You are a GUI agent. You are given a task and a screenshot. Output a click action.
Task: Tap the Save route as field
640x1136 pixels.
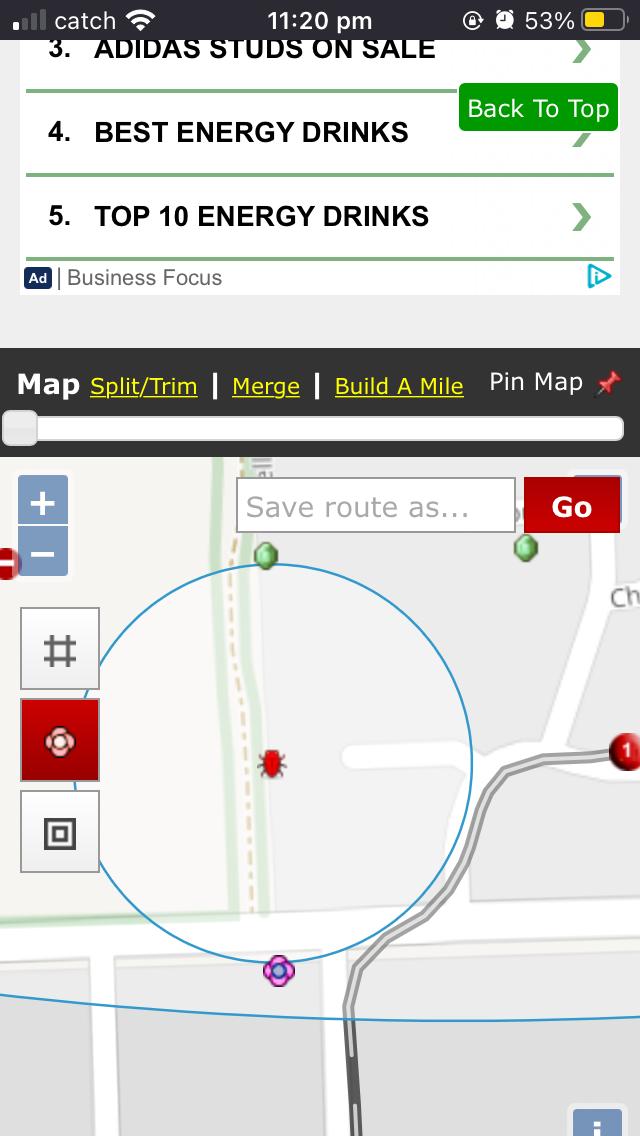375,506
